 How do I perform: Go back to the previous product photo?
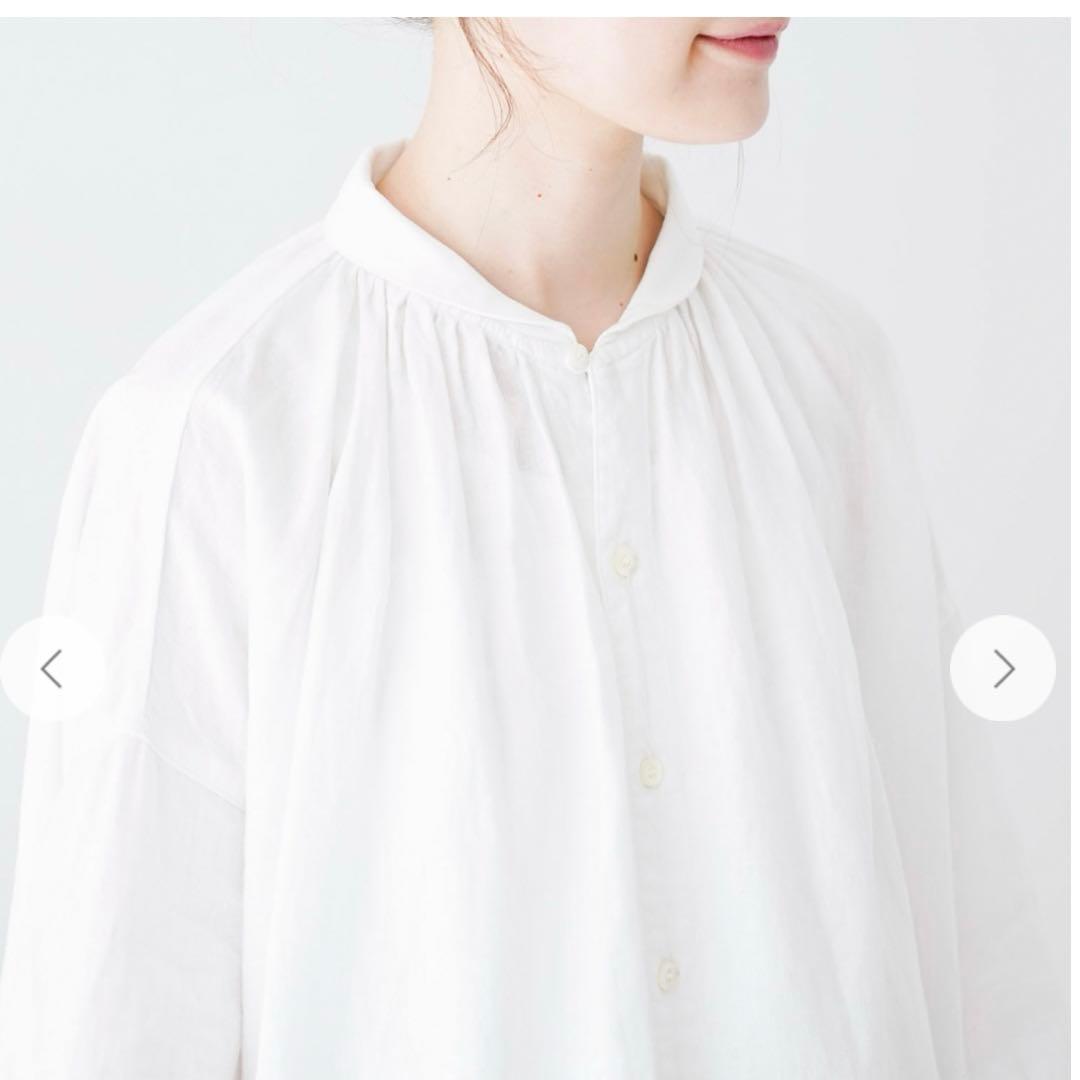[x=51, y=668]
